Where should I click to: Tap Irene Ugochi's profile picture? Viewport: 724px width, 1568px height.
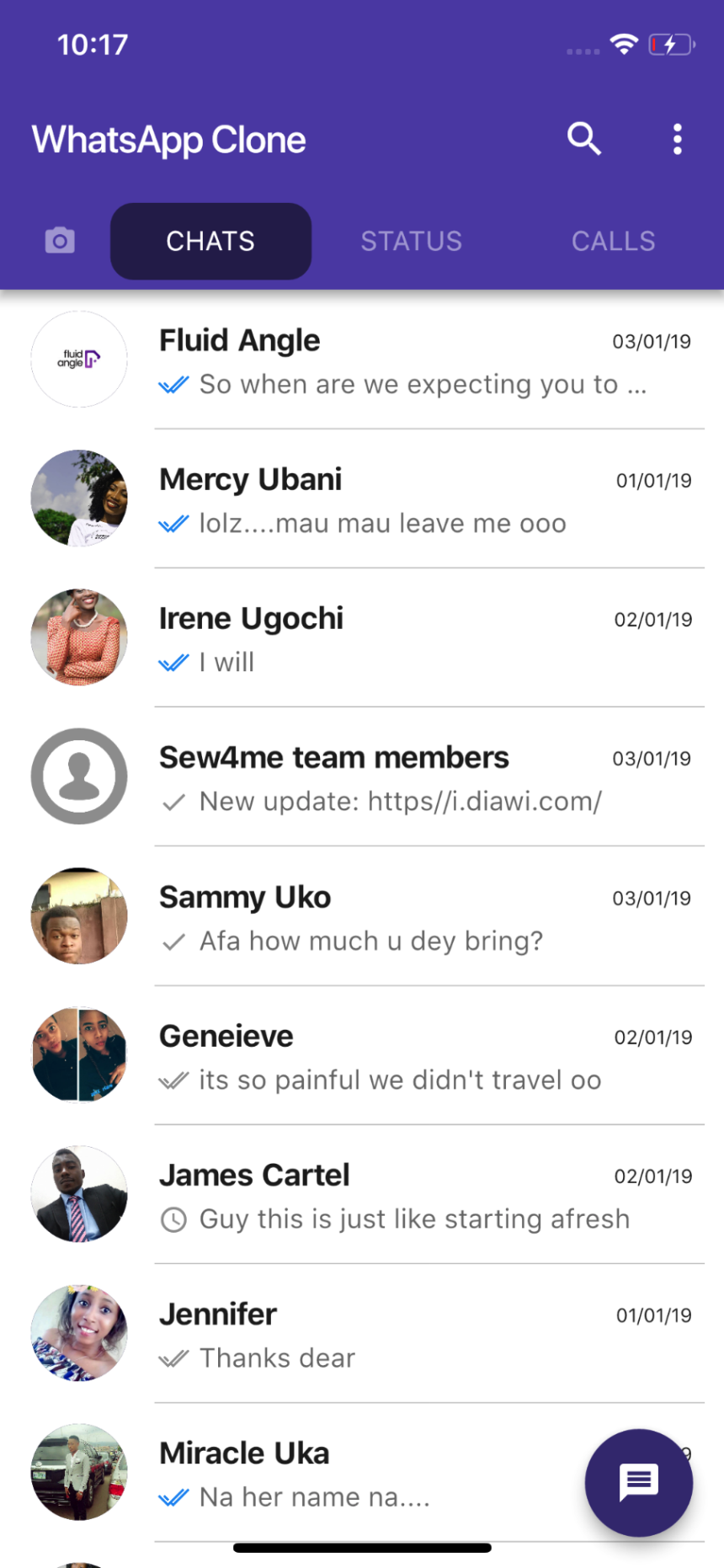point(78,637)
